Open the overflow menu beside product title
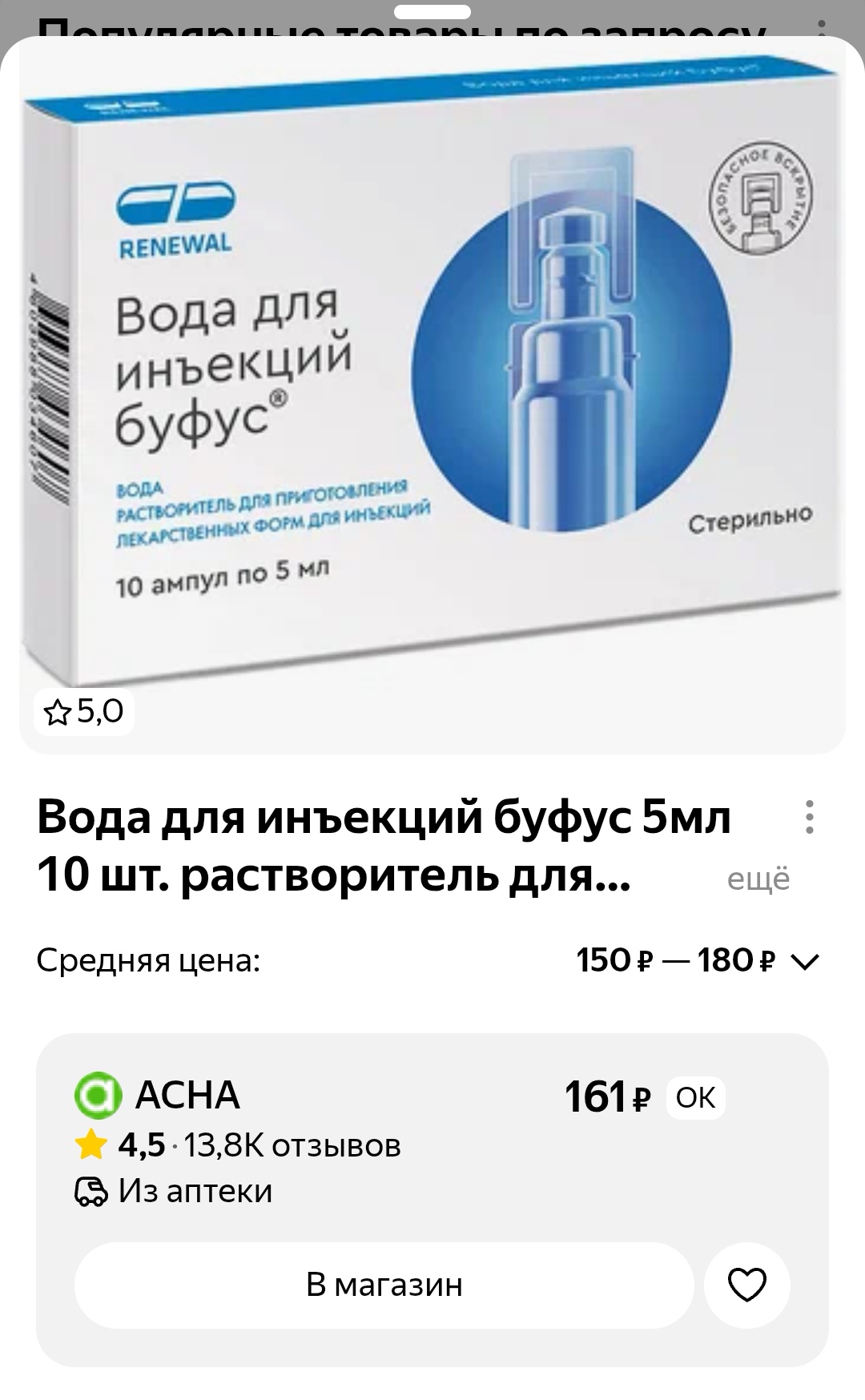Viewport: 865px width, 1400px height. click(x=810, y=818)
